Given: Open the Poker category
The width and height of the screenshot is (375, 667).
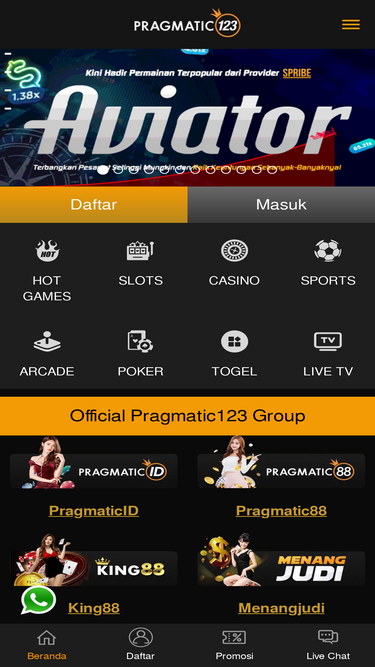Looking at the screenshot, I should [x=140, y=354].
